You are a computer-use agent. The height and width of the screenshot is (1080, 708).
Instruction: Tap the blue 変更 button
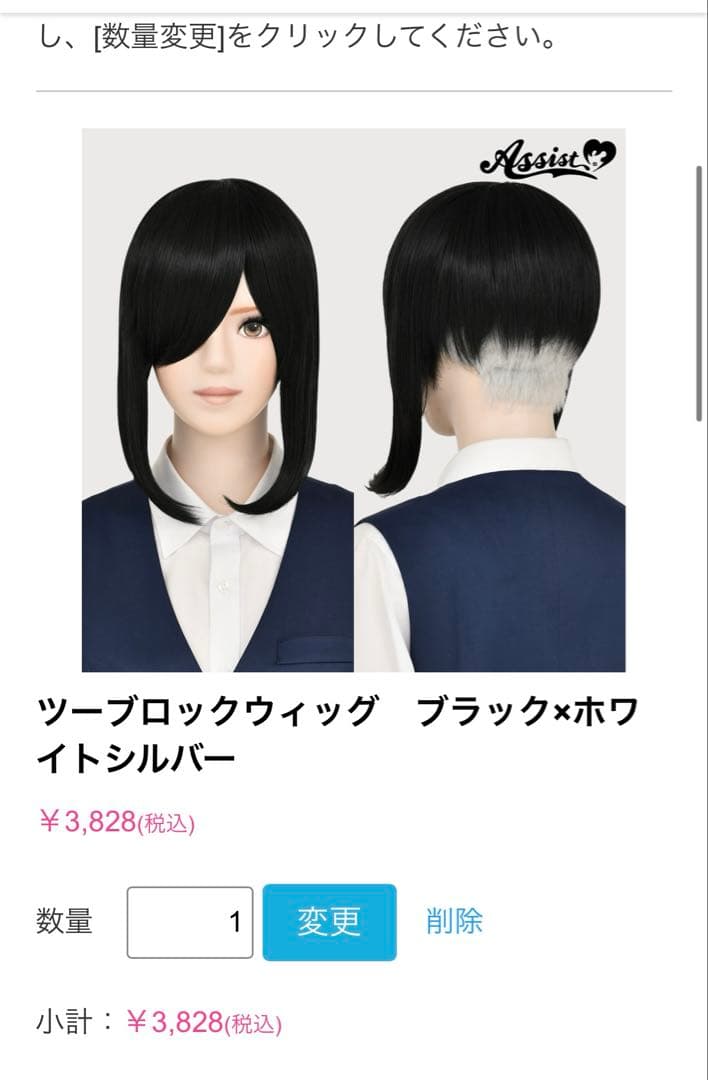(329, 922)
